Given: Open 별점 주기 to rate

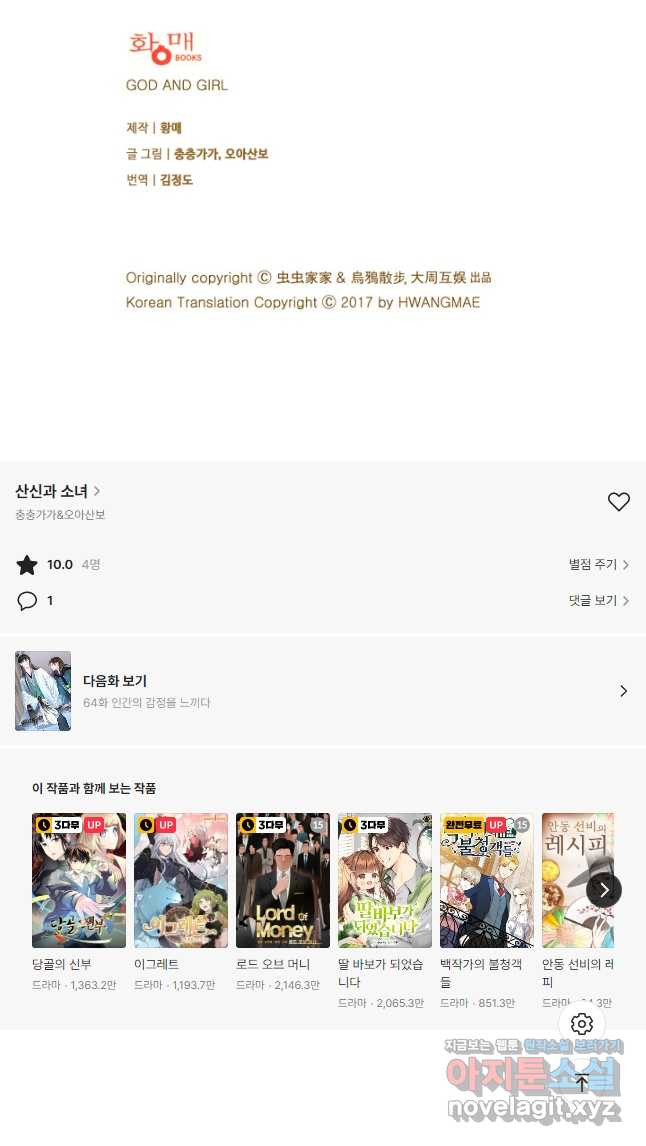Looking at the screenshot, I should (598, 565).
